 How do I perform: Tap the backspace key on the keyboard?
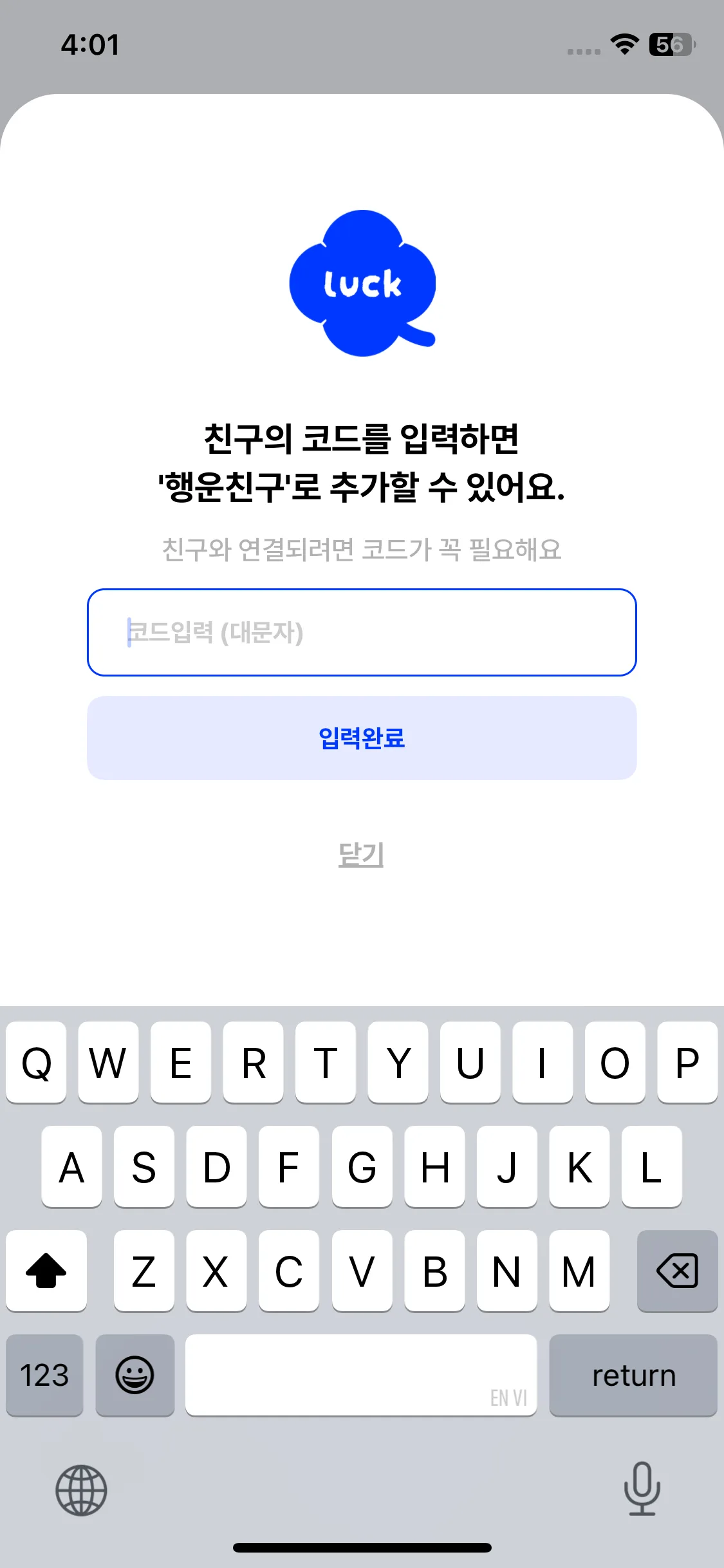pos(677,1271)
